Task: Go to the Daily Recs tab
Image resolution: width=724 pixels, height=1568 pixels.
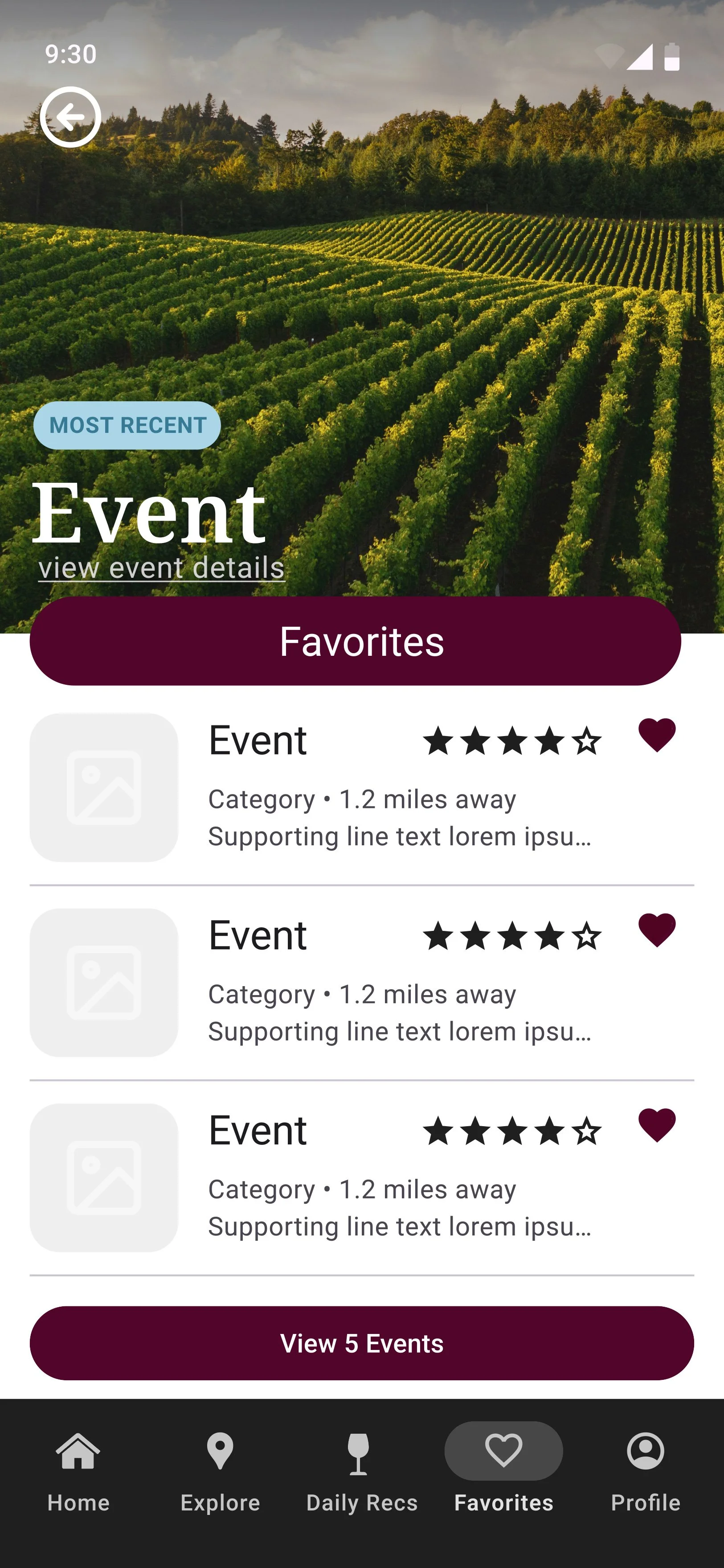Action: 361,1473
